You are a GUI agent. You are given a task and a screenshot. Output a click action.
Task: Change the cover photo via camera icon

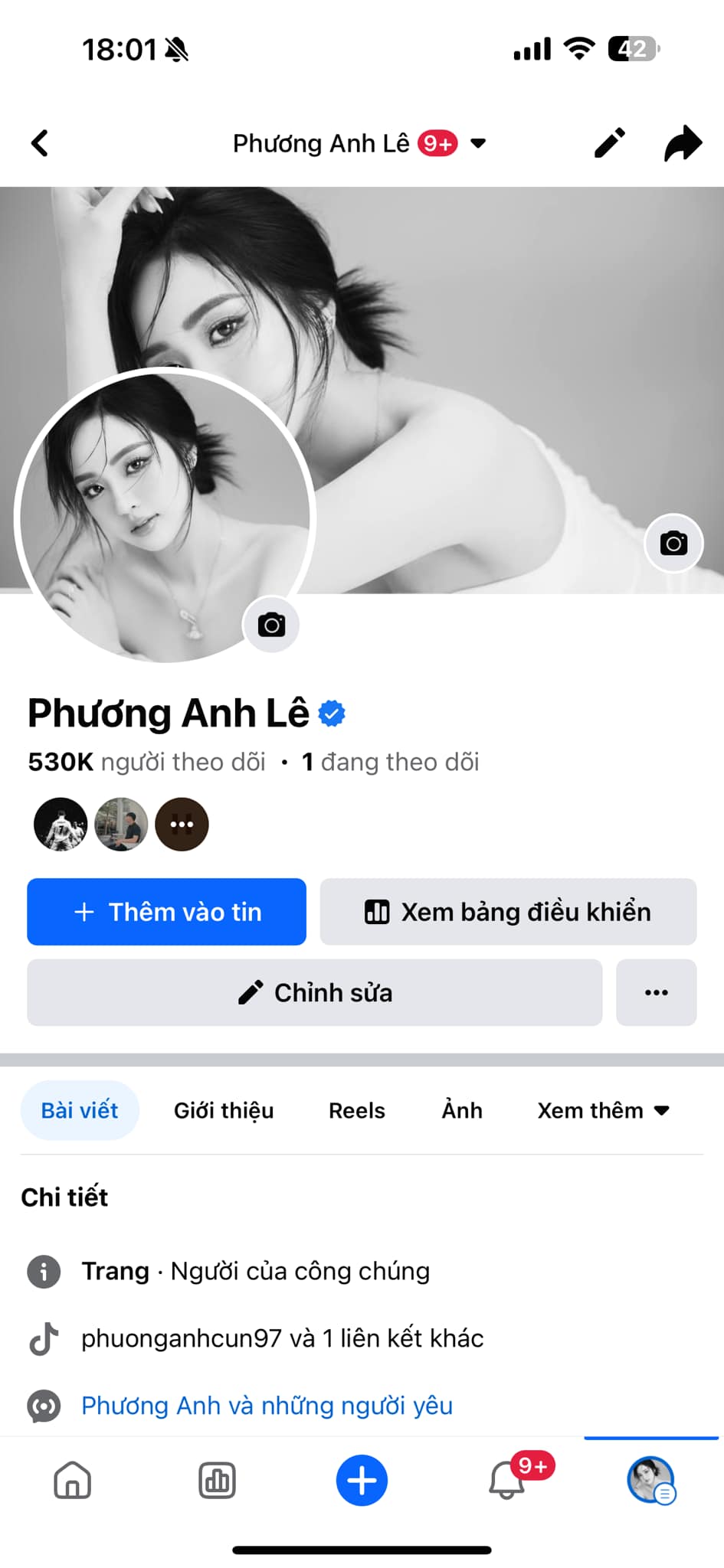click(x=673, y=544)
